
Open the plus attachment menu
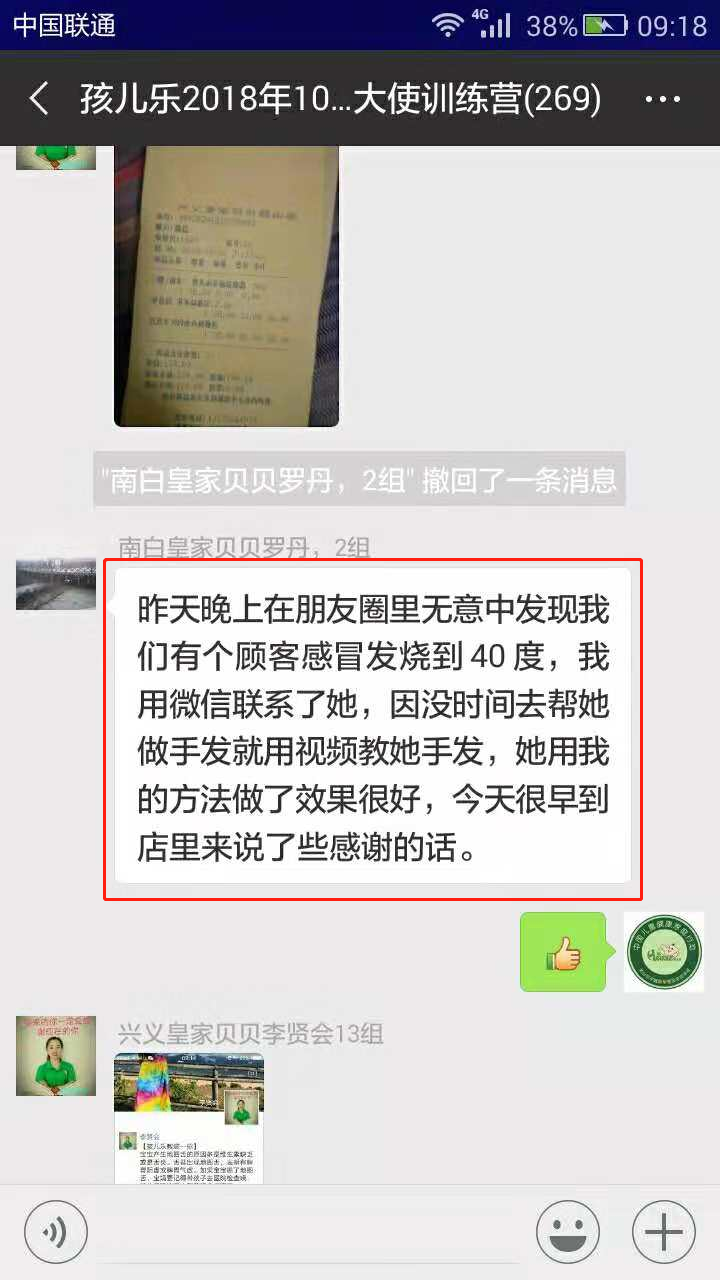click(664, 1232)
